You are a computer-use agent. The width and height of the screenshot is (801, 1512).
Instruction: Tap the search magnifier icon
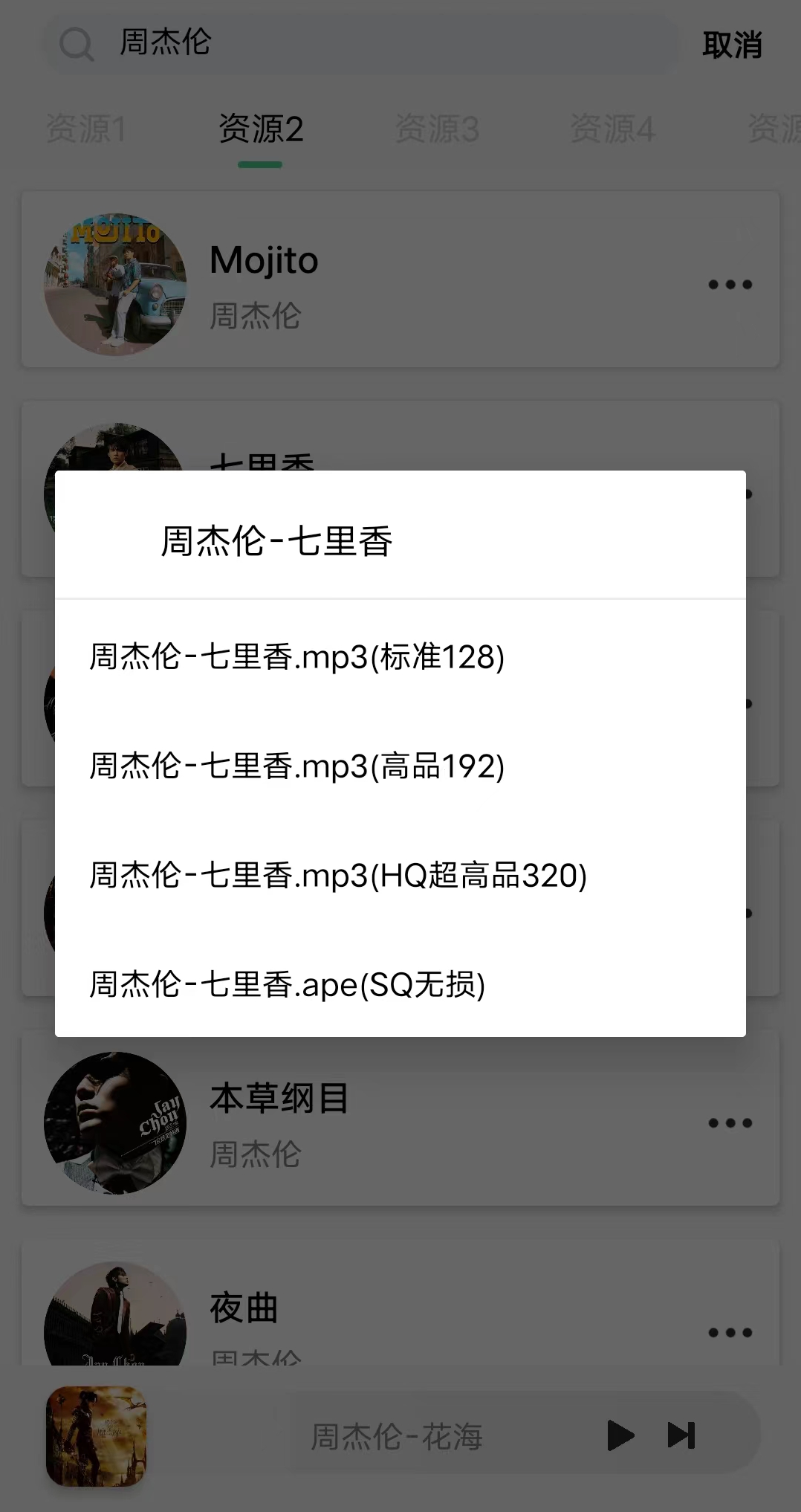(77, 45)
